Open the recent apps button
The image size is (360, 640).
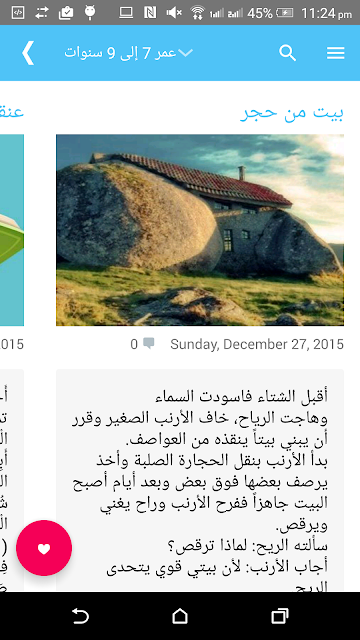[x=280, y=616]
